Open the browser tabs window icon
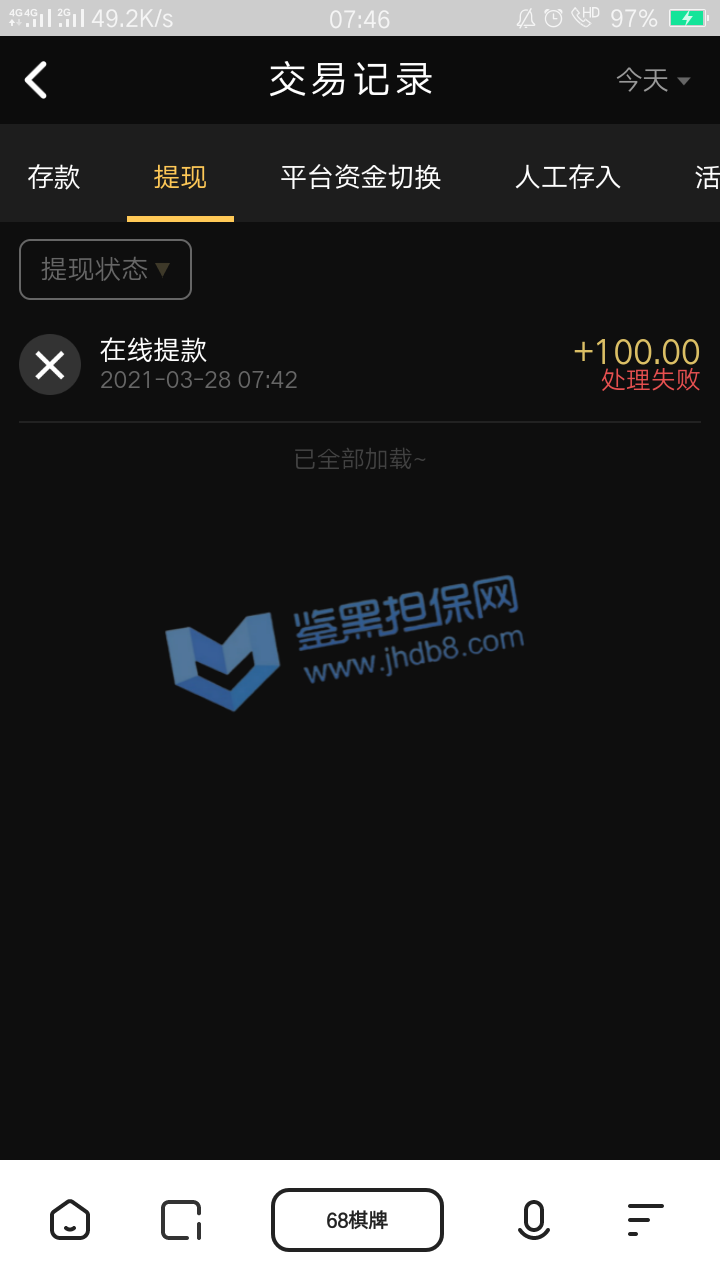Viewport: 720px width, 1280px height. coord(181,1220)
